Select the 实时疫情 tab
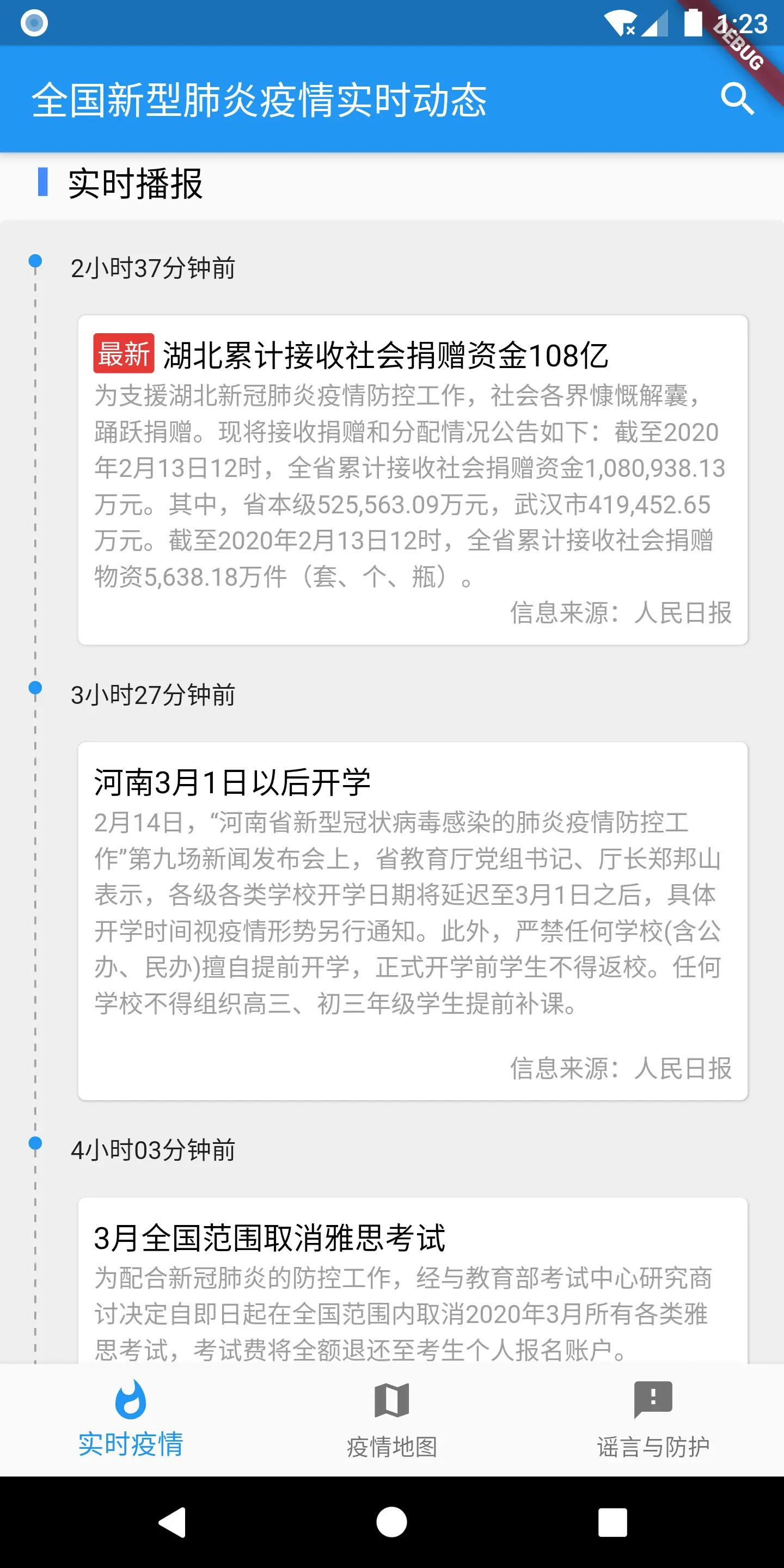784x1568 pixels. (130, 1419)
